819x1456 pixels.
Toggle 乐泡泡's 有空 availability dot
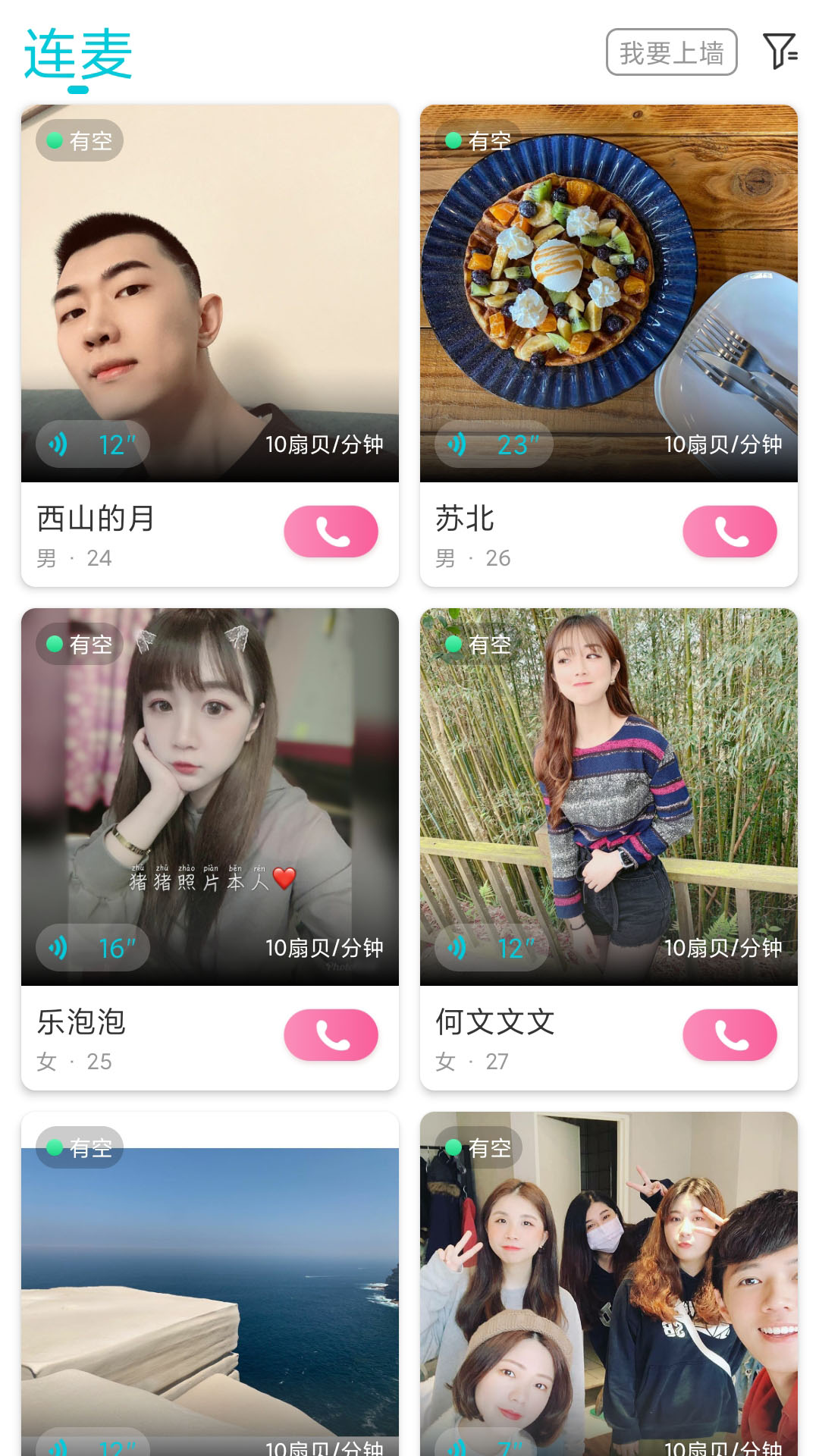click(x=79, y=643)
